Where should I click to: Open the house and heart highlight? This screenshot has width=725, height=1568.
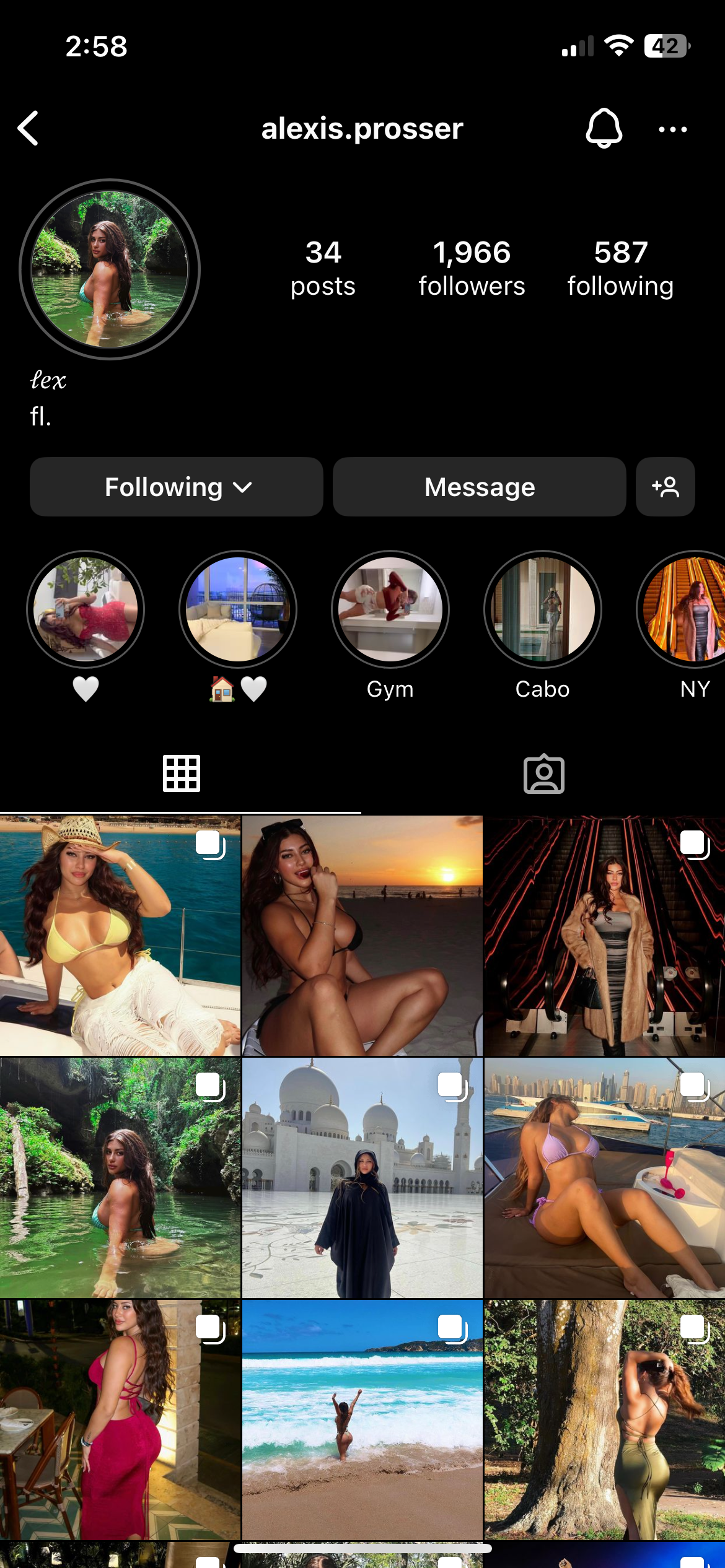pos(238,625)
